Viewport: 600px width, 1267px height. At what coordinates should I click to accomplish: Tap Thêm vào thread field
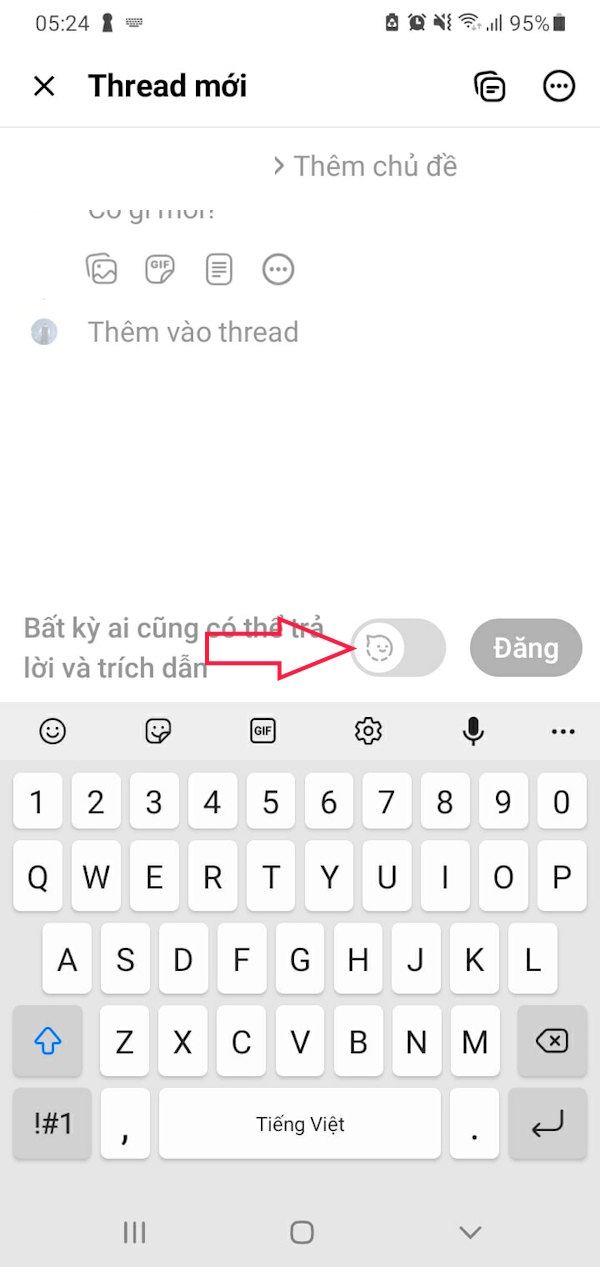tap(193, 332)
